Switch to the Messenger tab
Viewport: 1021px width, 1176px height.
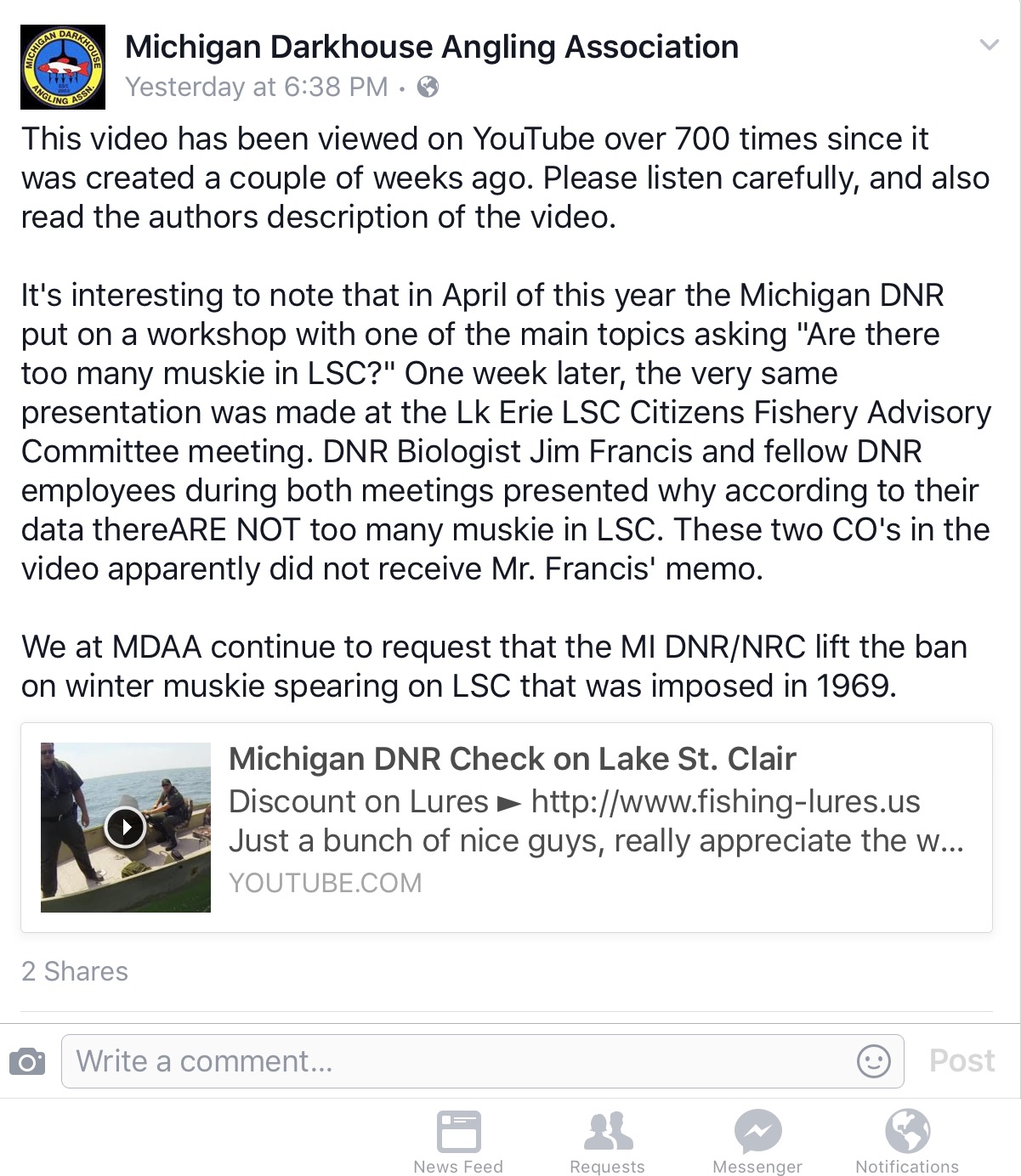pyautogui.click(x=757, y=1141)
